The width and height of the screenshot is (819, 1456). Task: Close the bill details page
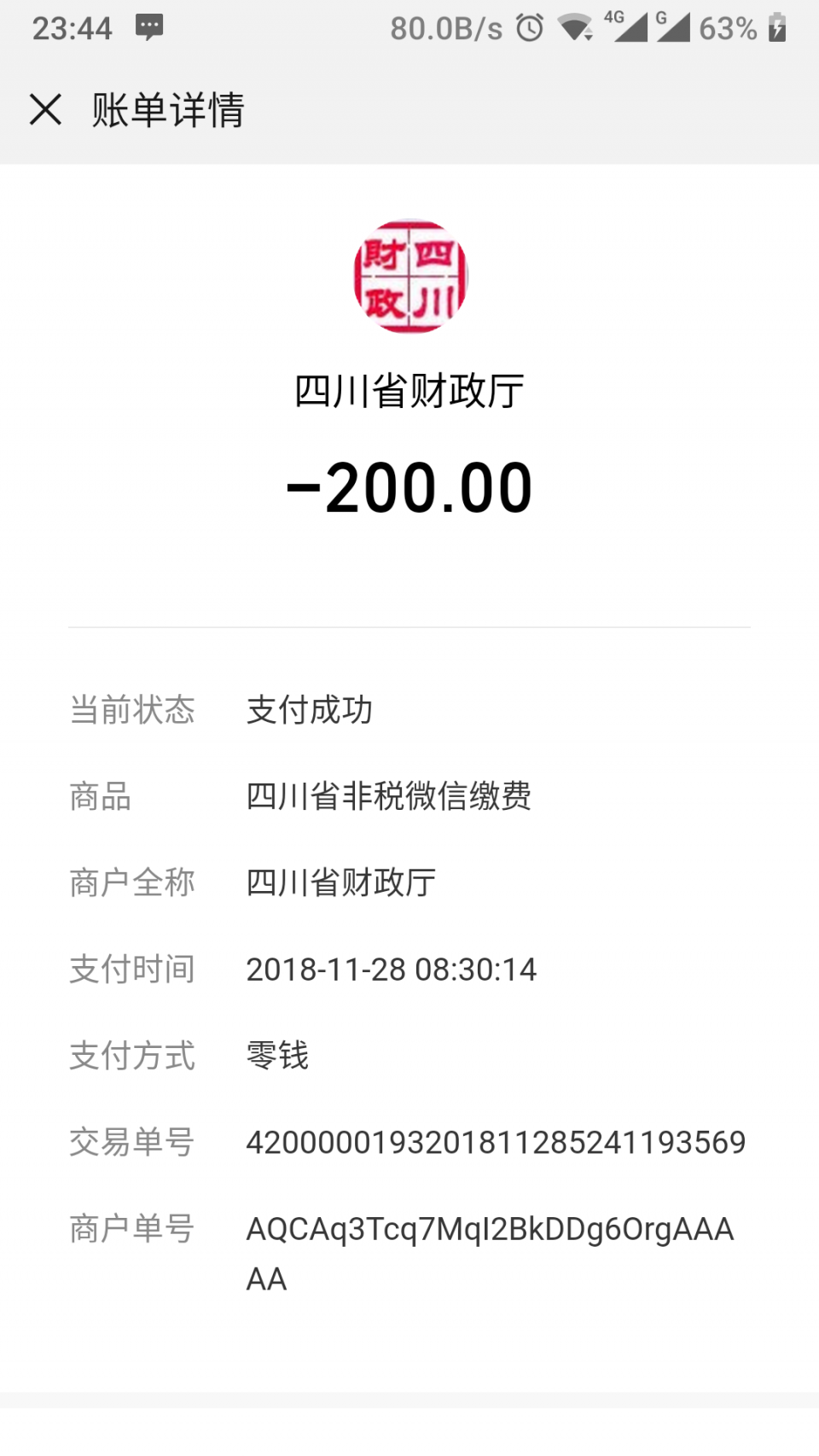click(45, 110)
